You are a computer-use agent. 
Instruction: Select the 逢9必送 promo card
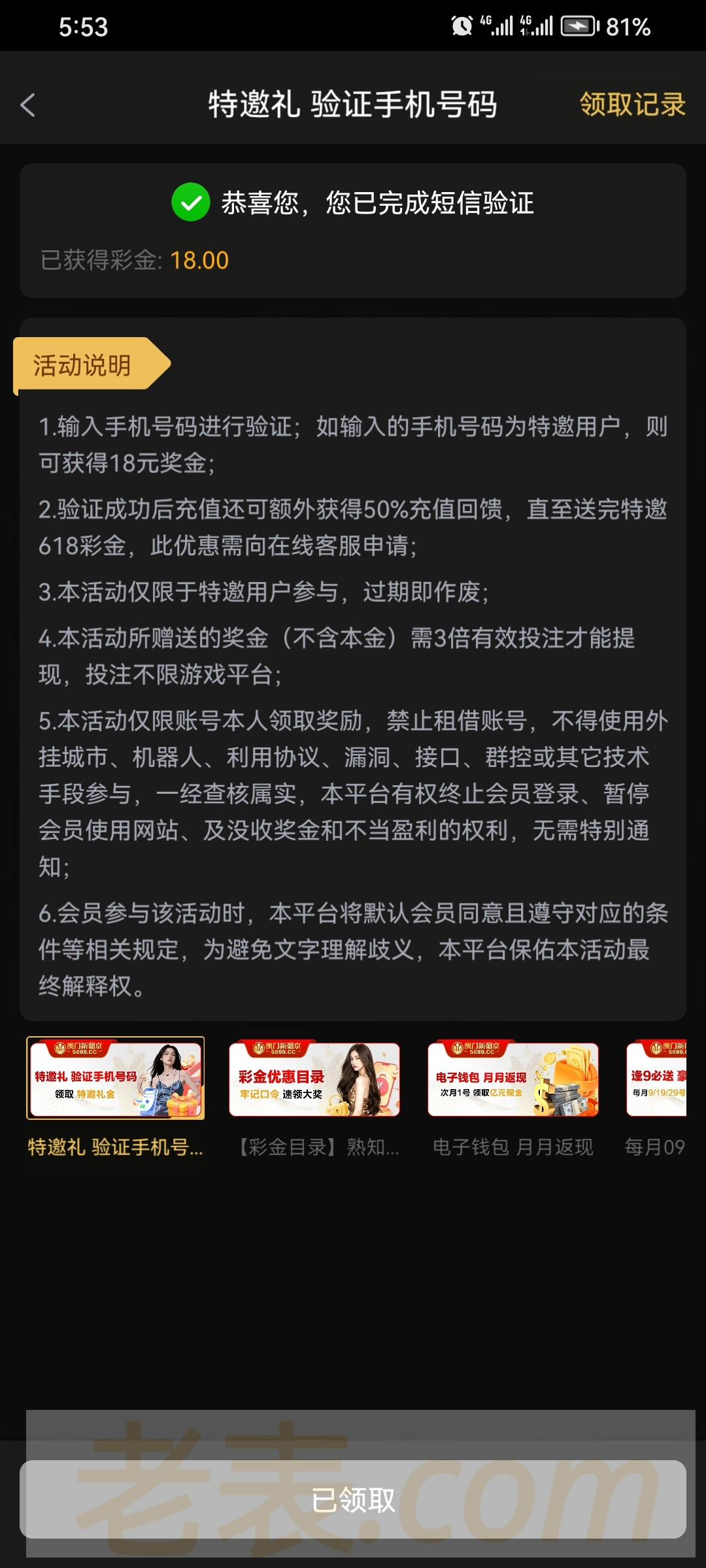click(656, 1079)
